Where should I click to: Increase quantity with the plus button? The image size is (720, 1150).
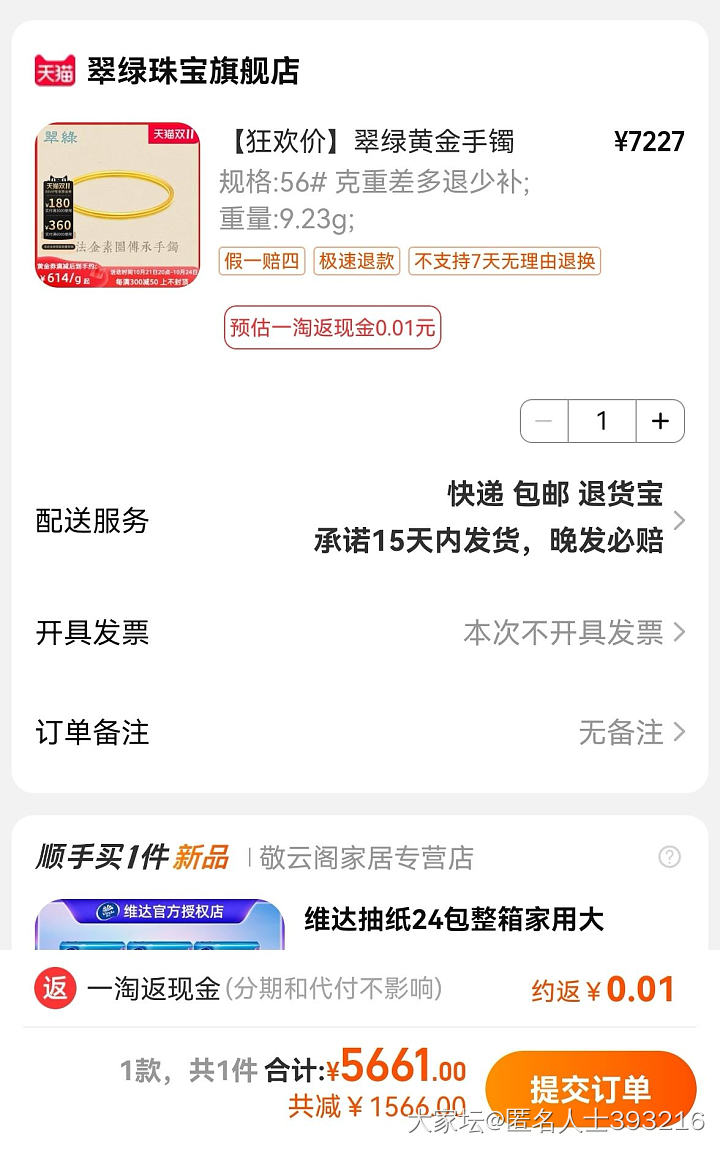660,421
